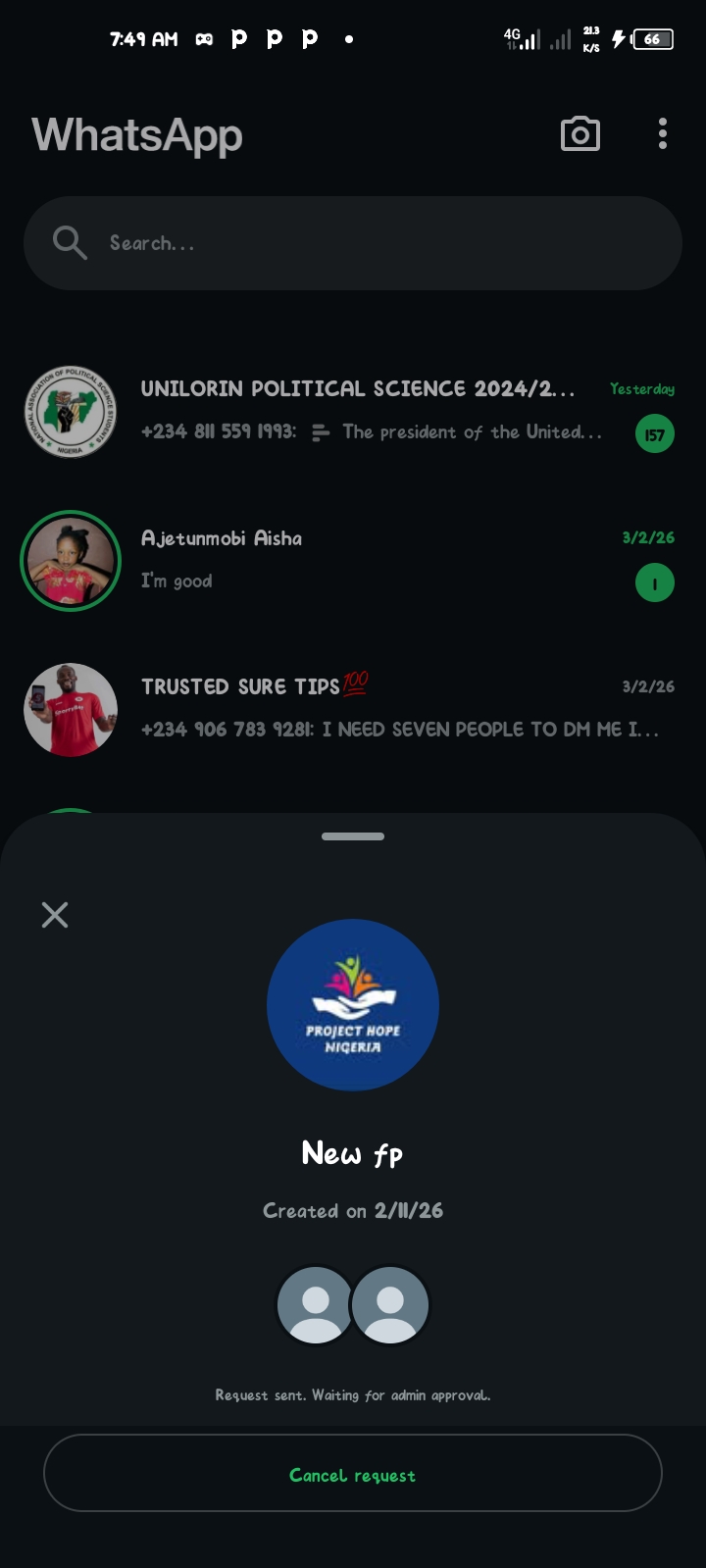View Ajetunmobi Aisha's profile picture
Viewport: 706px width, 1568px height.
point(71,561)
